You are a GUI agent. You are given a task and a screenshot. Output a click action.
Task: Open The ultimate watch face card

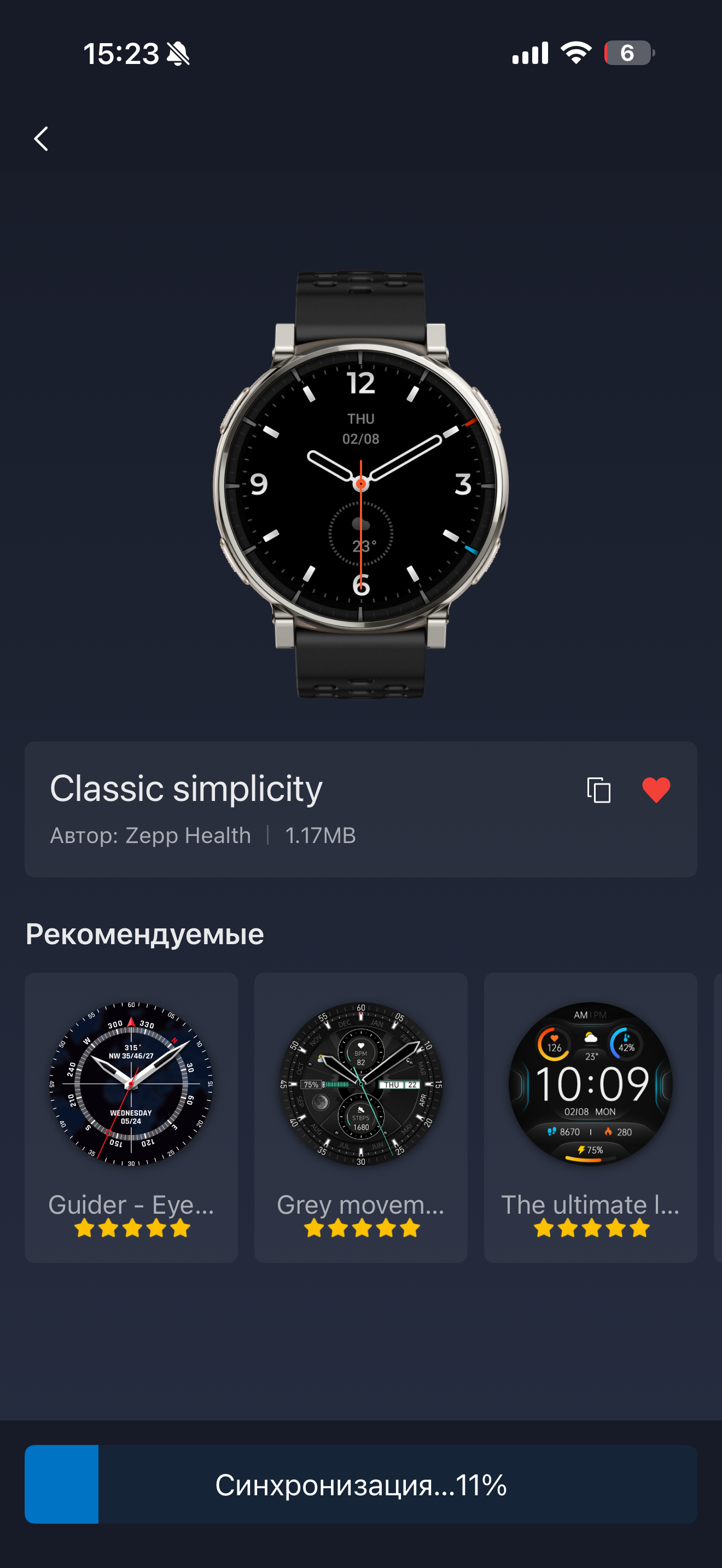590,1116
